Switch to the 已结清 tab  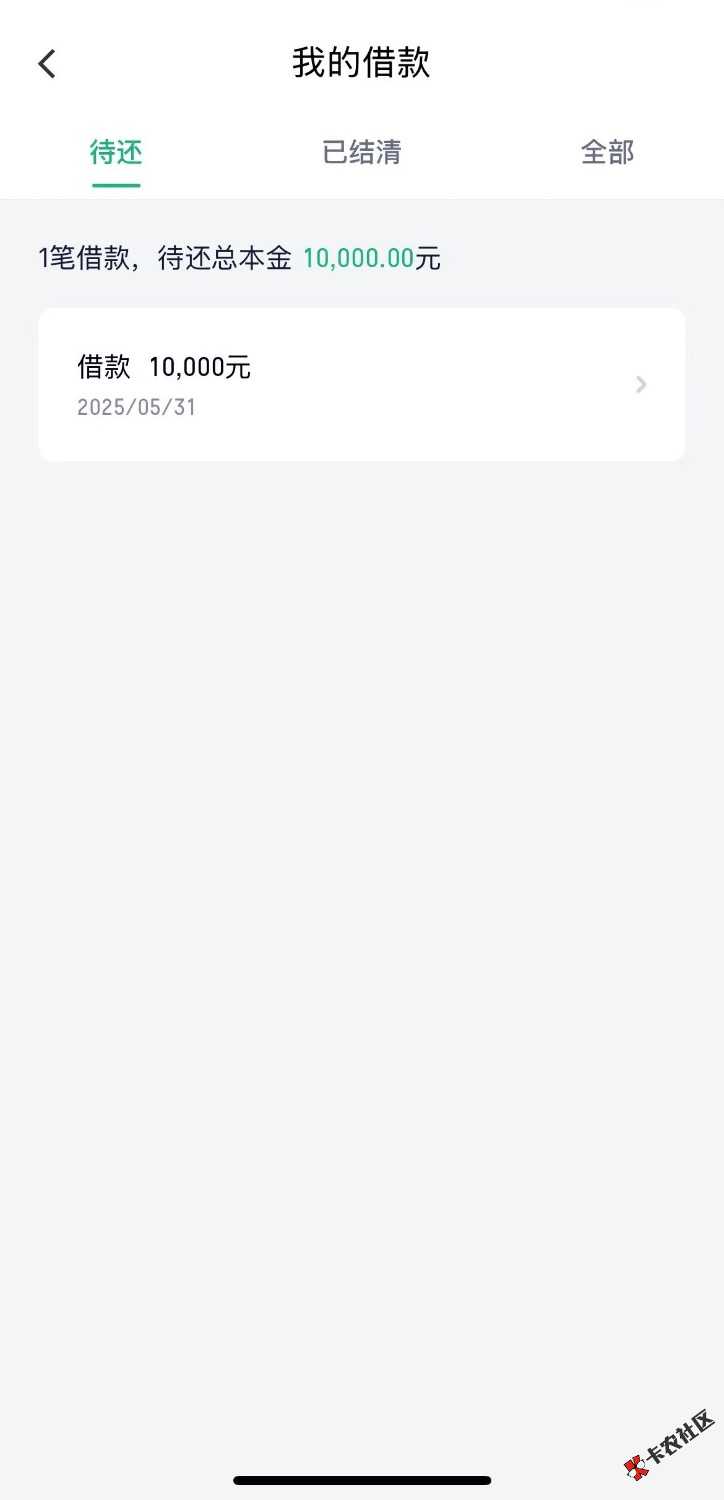coord(362,153)
